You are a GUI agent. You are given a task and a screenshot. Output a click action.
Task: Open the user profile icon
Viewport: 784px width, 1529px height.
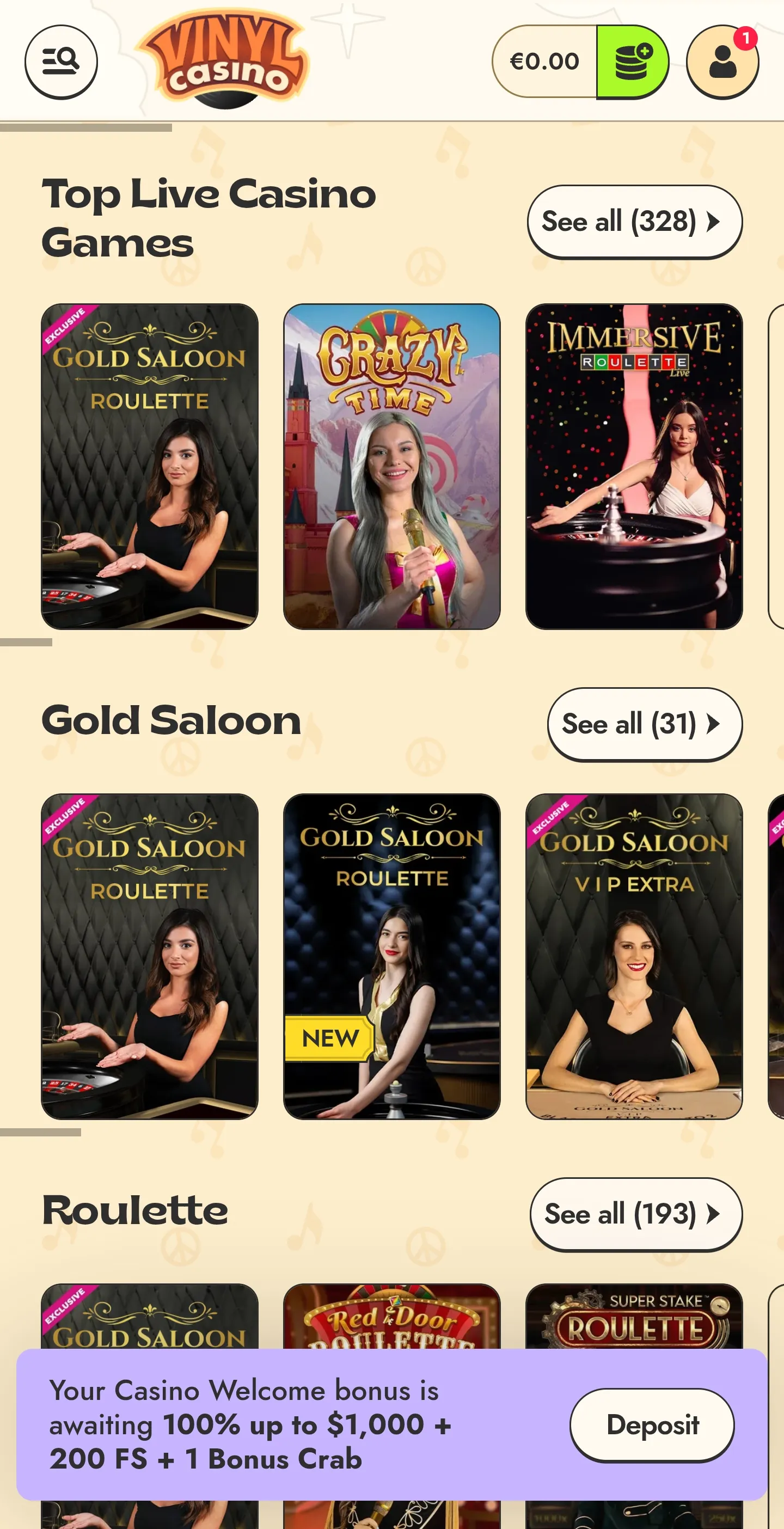coord(722,62)
